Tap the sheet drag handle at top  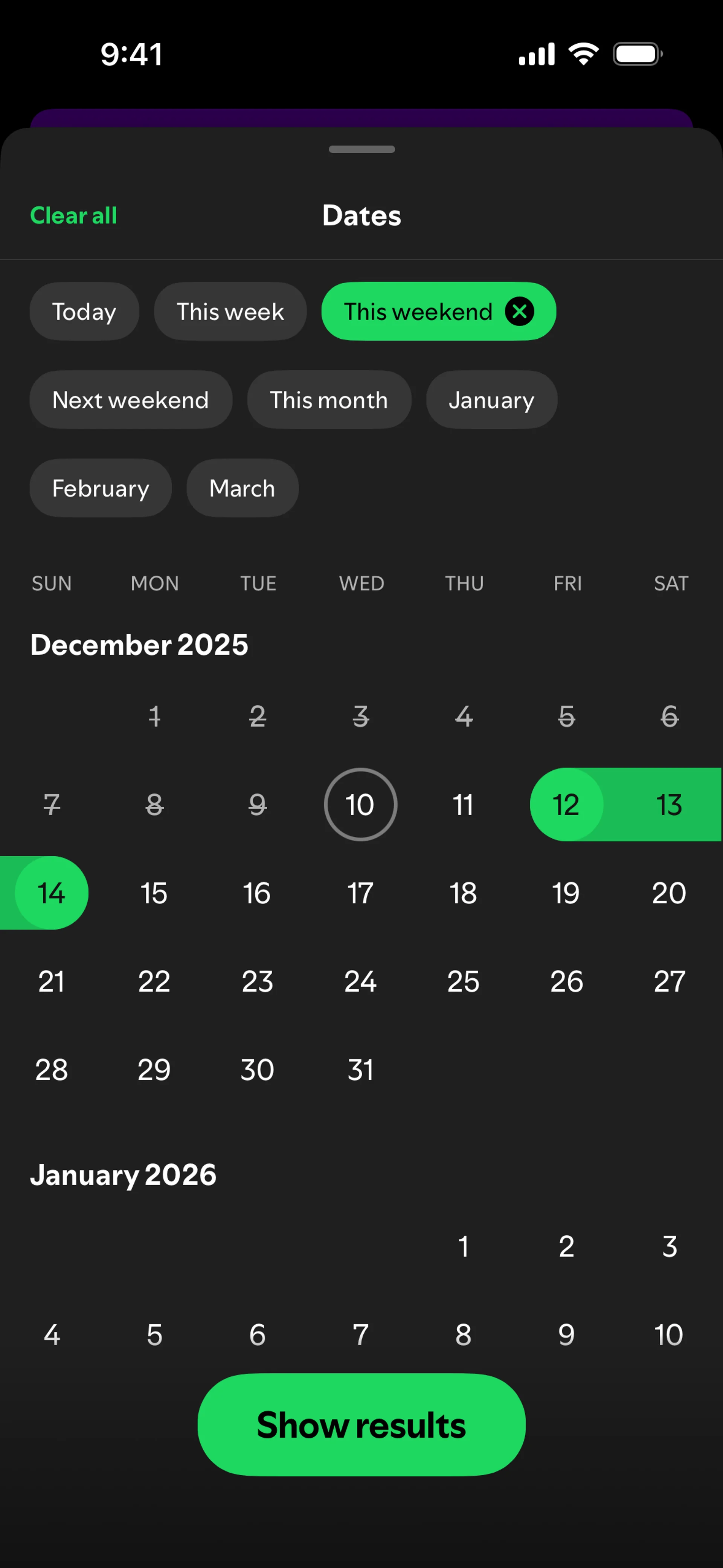click(361, 149)
